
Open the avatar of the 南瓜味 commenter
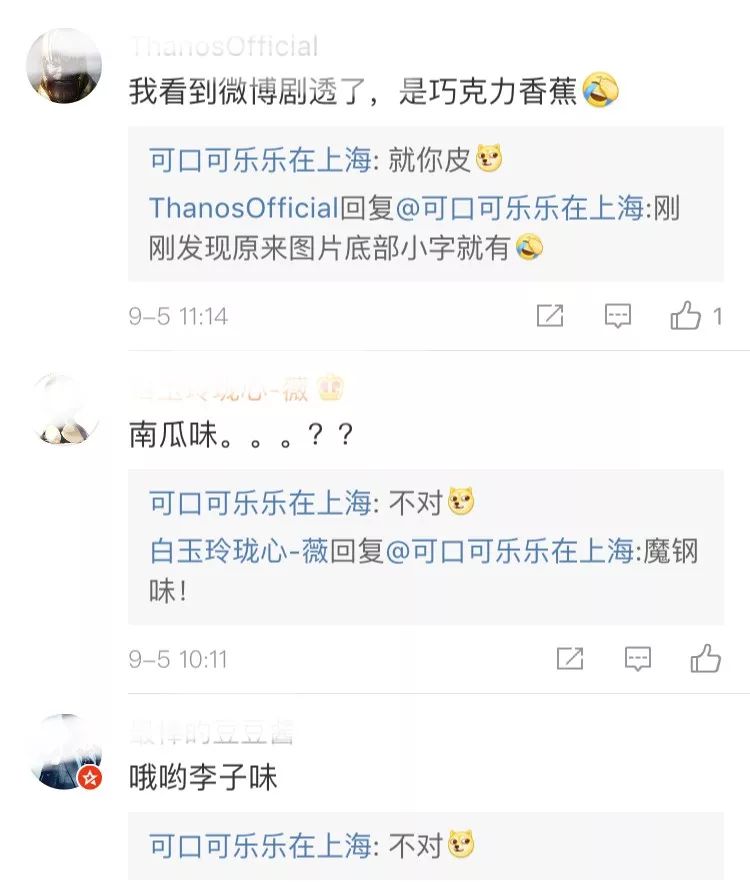point(63,410)
